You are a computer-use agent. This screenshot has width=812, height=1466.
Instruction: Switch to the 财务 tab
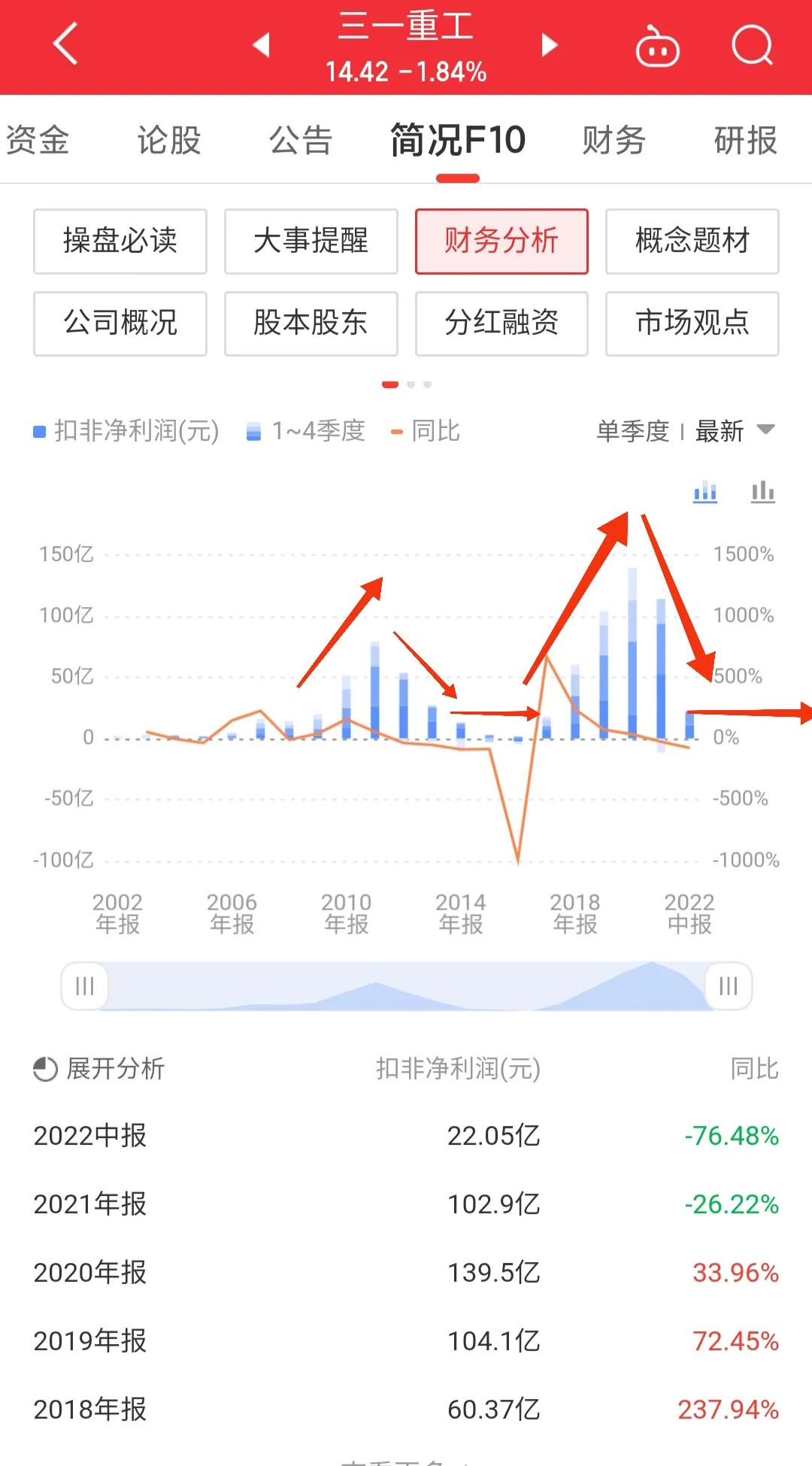[613, 140]
